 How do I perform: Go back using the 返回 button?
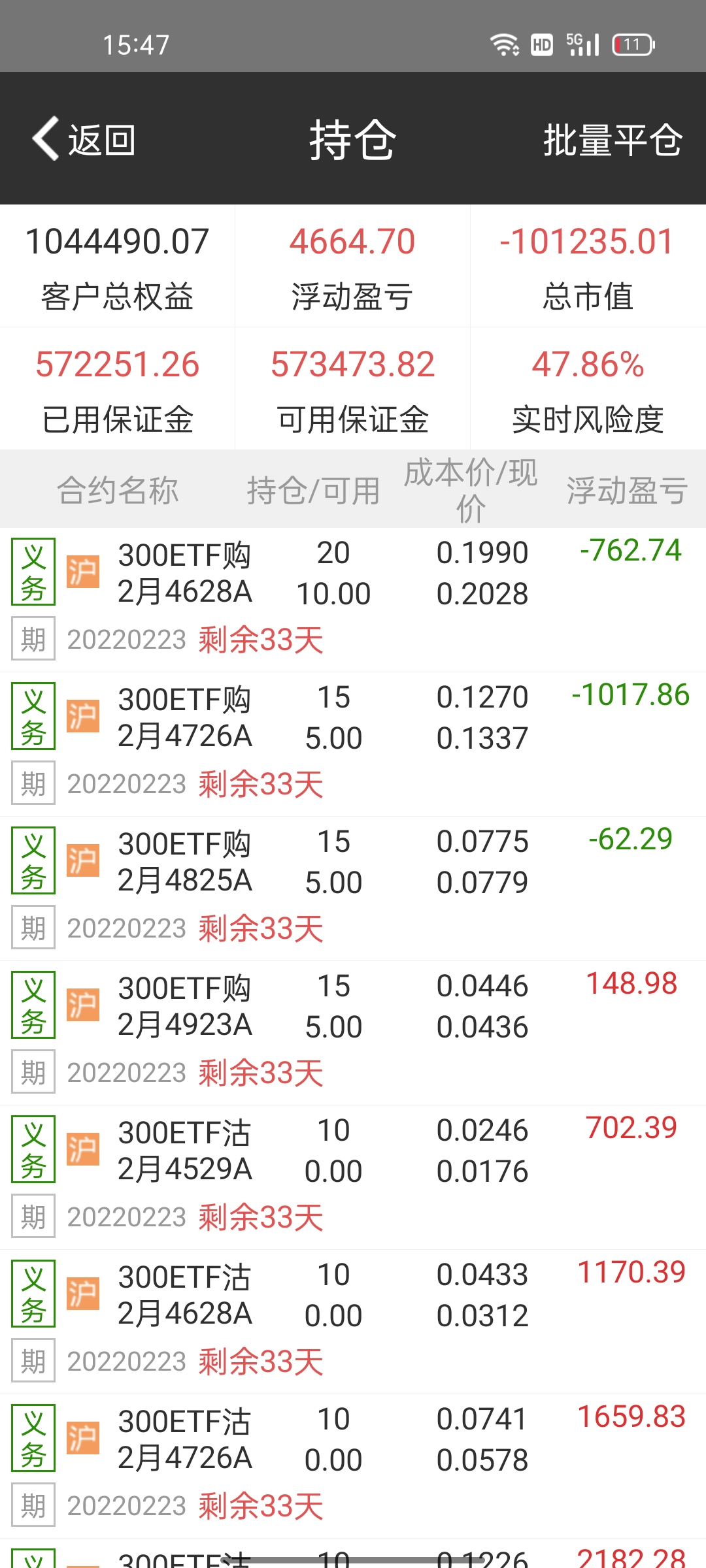[85, 139]
